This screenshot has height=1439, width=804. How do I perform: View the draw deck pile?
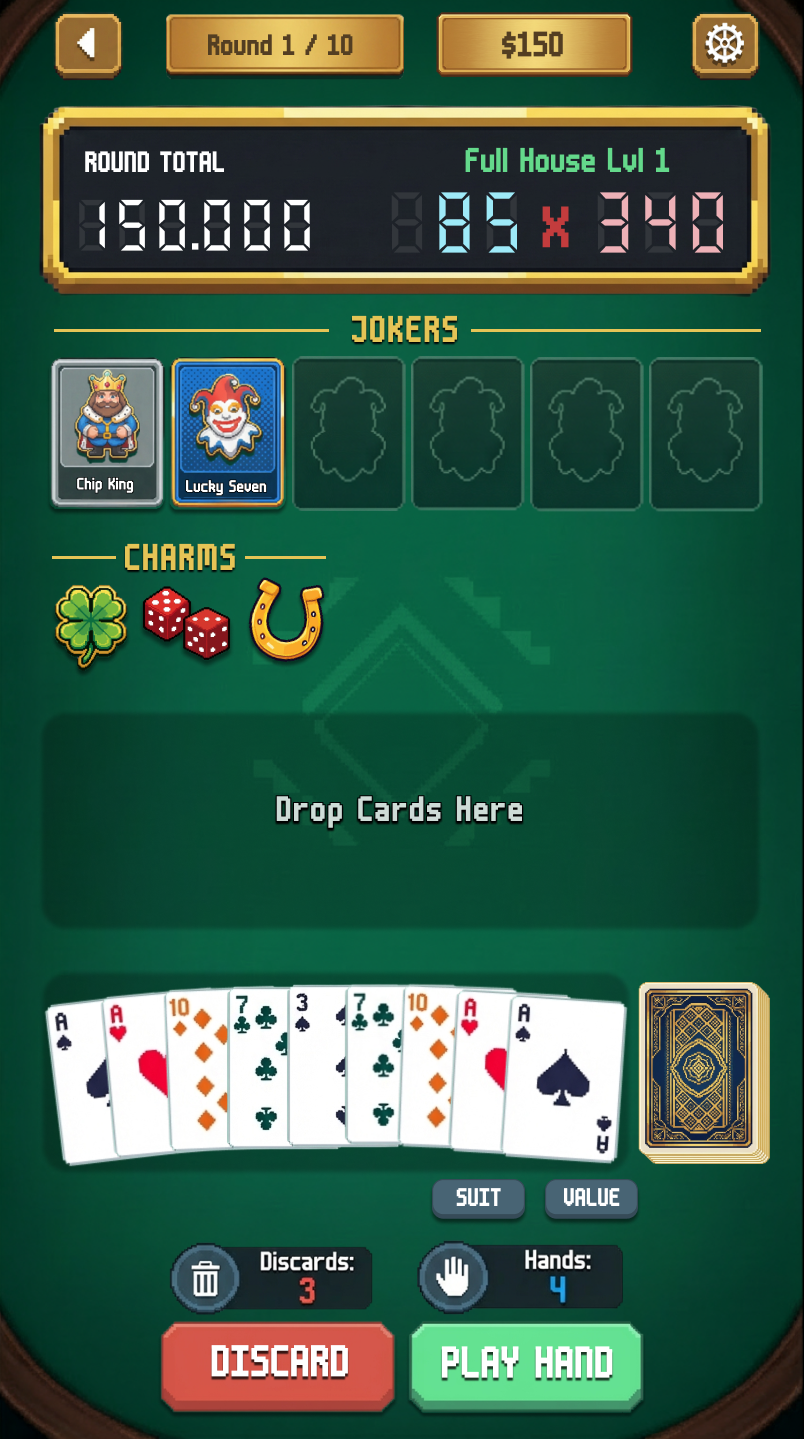tap(702, 1072)
